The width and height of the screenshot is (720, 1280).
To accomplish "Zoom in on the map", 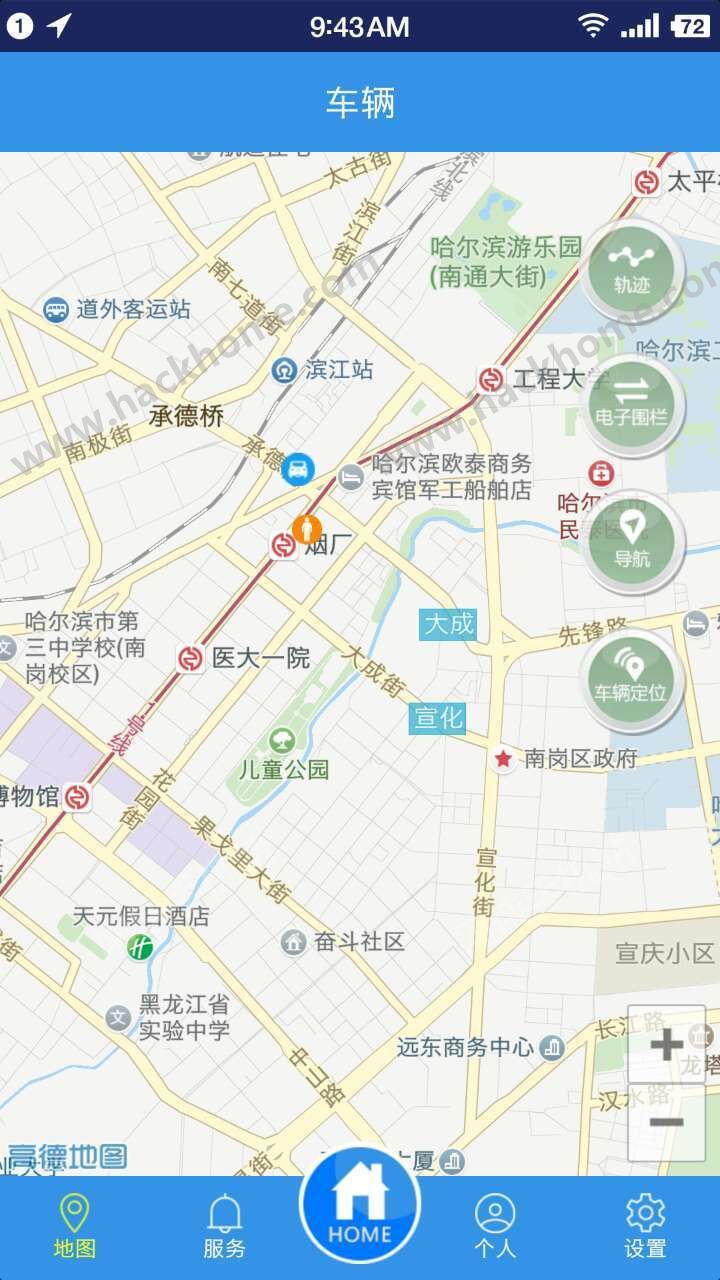I will click(666, 1046).
